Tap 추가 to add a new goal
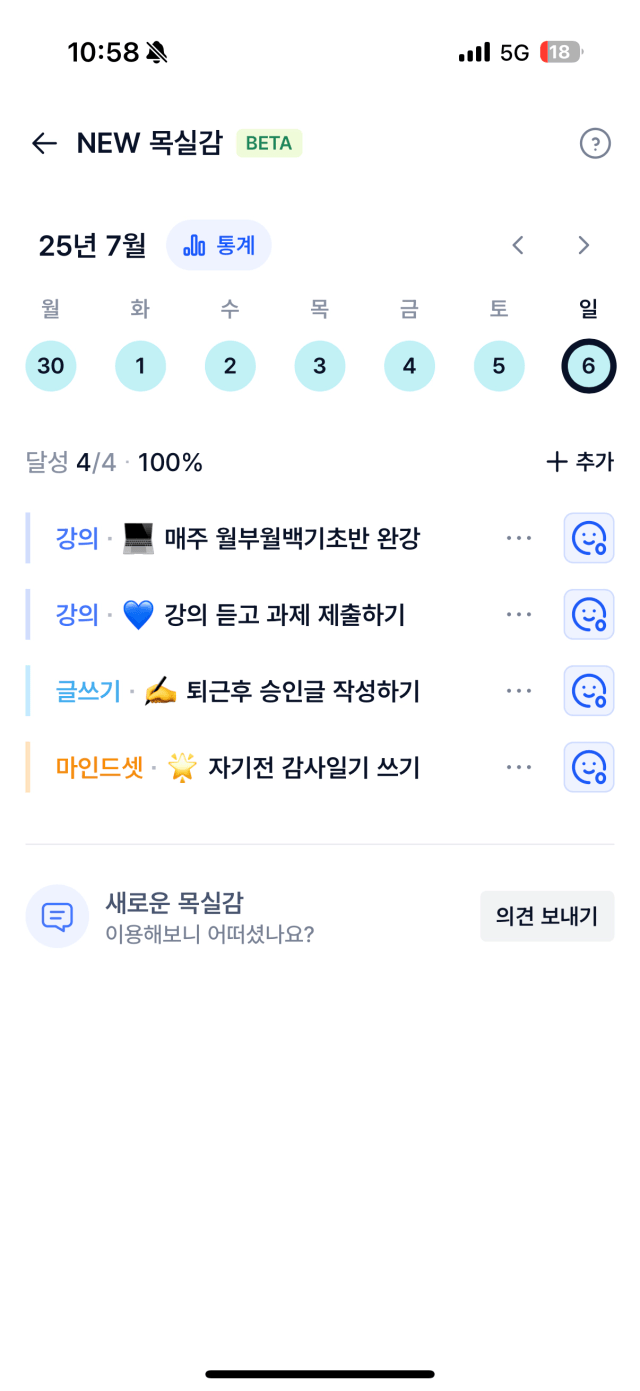The height and width of the screenshot is (1391, 640). click(x=580, y=462)
